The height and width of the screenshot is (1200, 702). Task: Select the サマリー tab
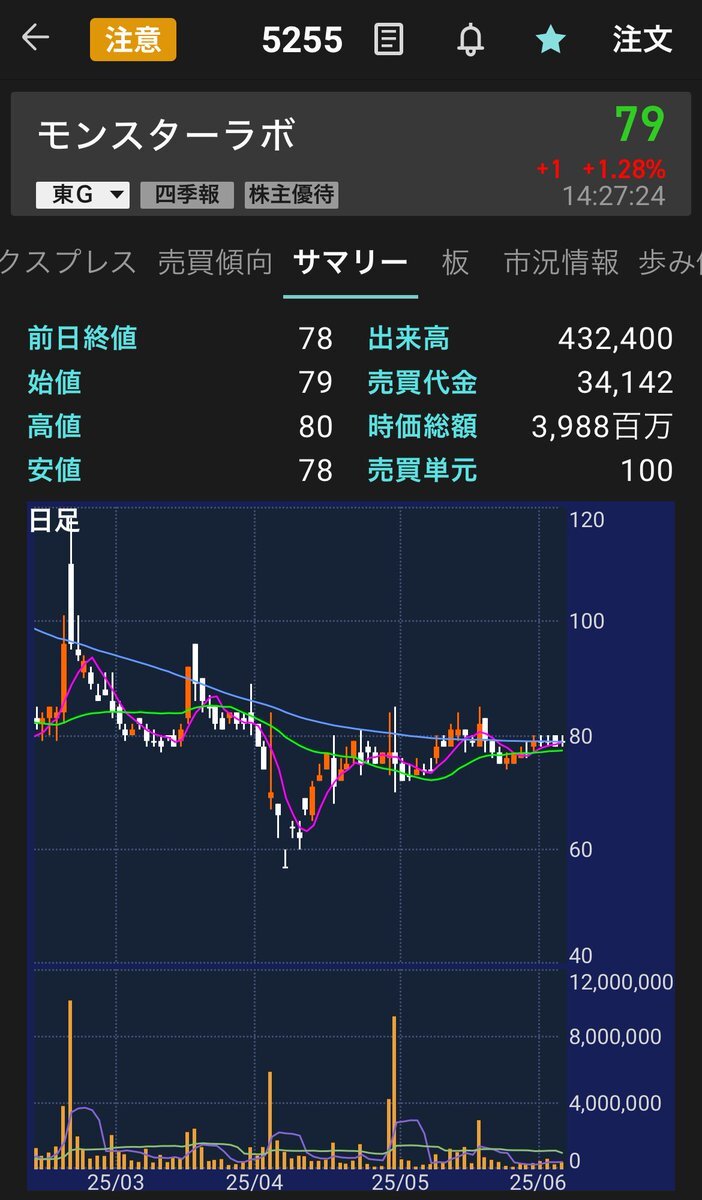350,263
